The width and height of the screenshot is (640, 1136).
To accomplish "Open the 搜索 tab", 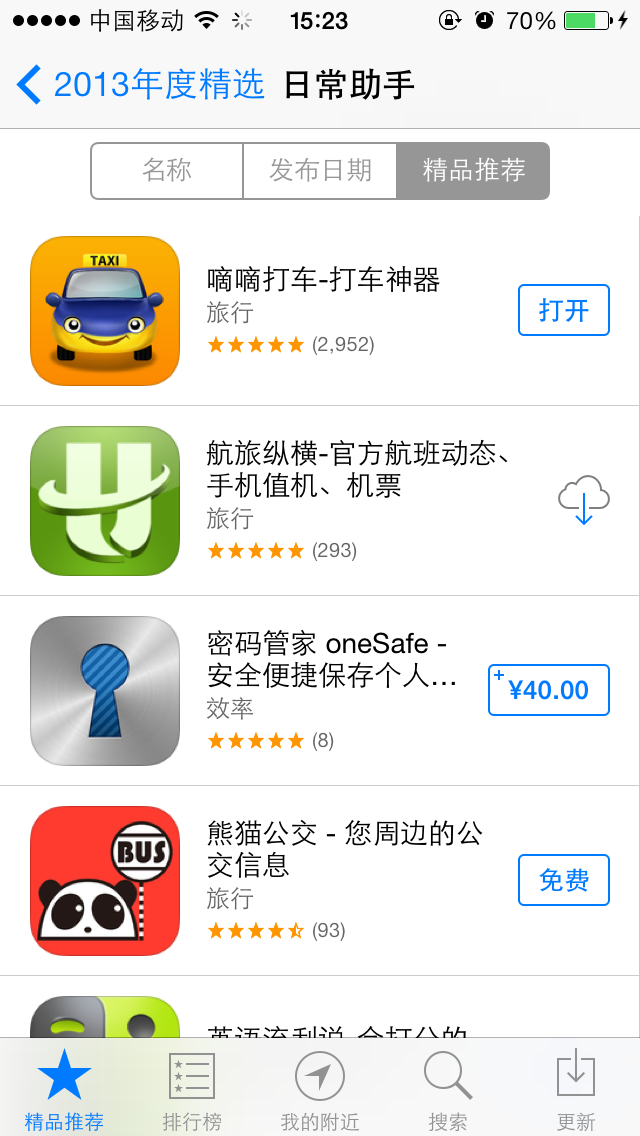I will tap(448, 1090).
